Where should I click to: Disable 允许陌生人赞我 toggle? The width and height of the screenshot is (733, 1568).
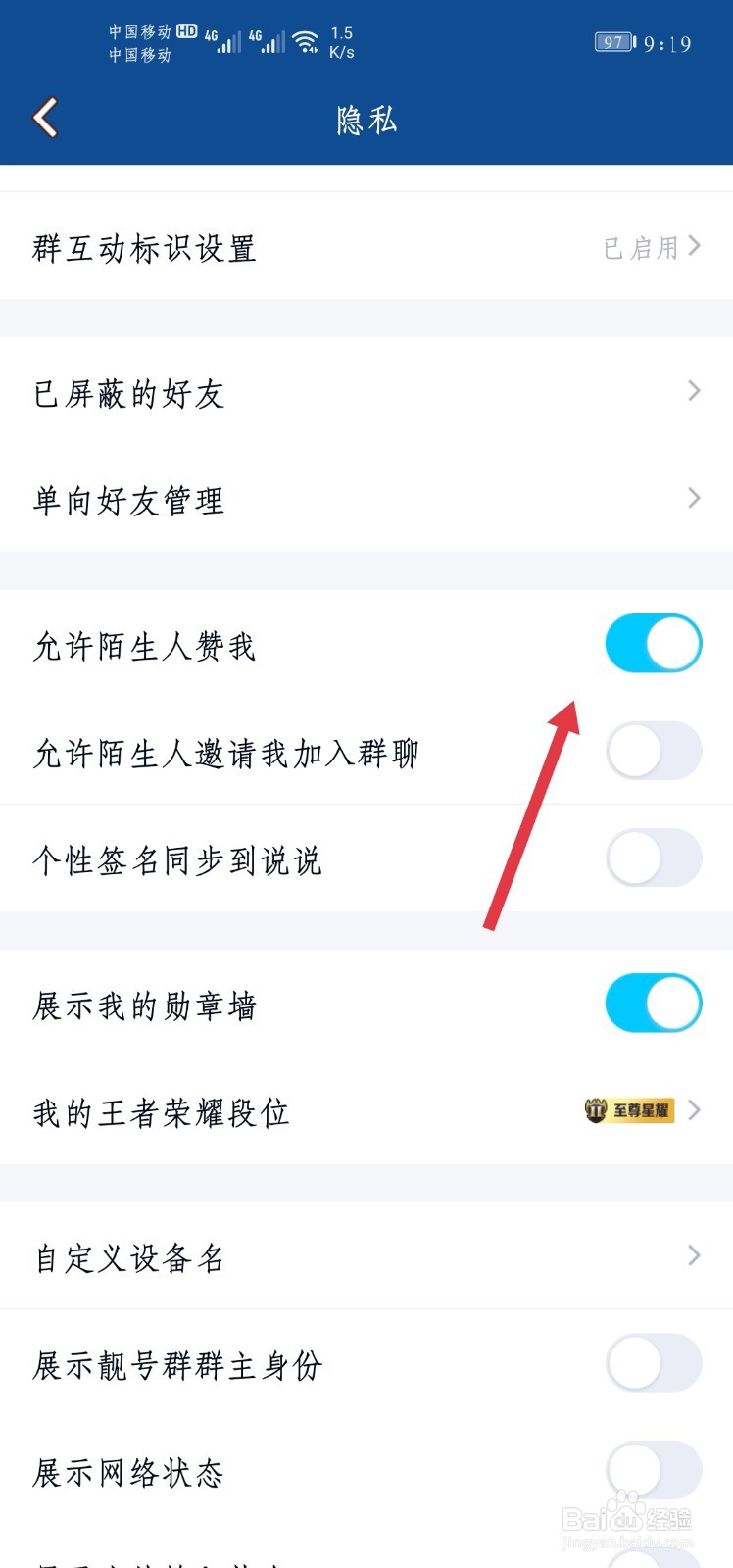tap(653, 643)
